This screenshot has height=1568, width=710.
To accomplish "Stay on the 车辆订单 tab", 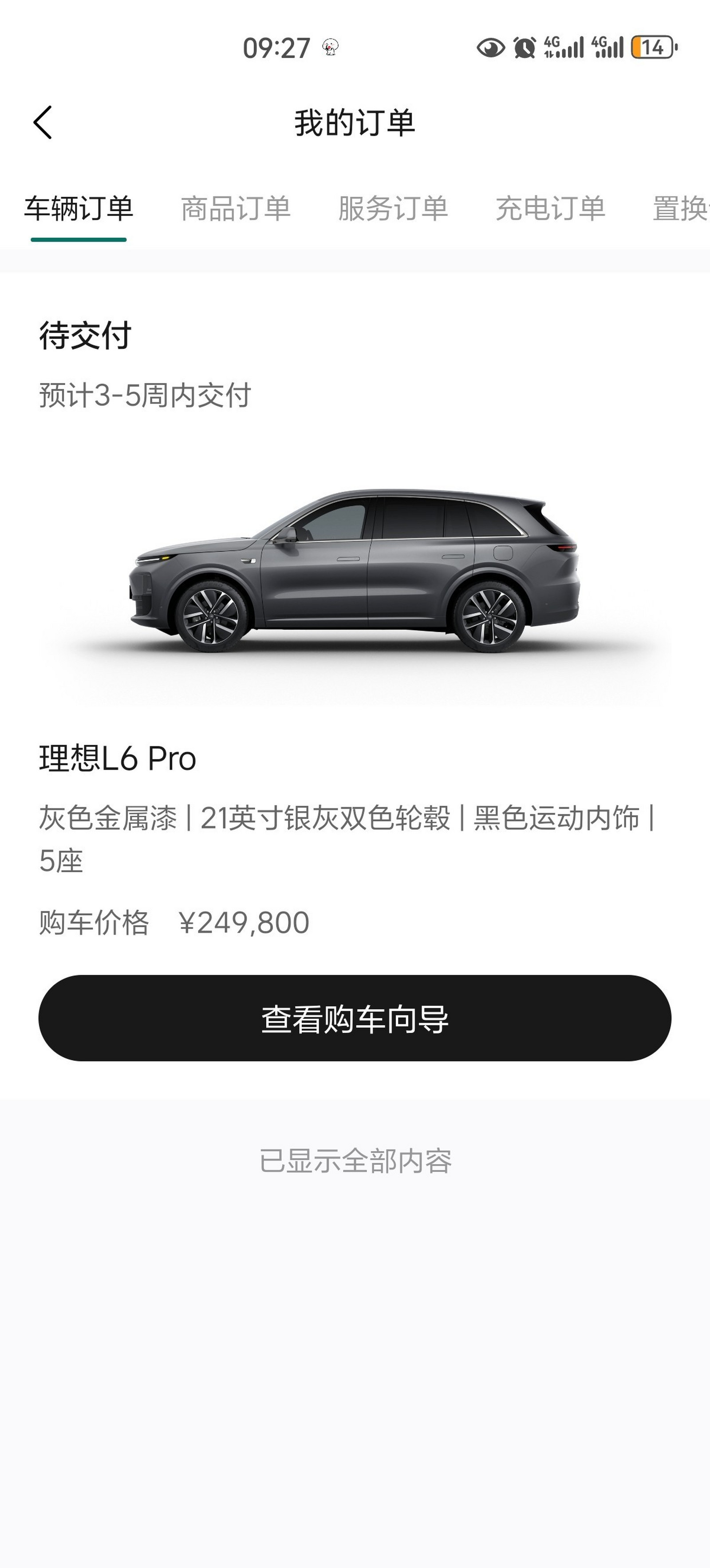I will [x=79, y=208].
